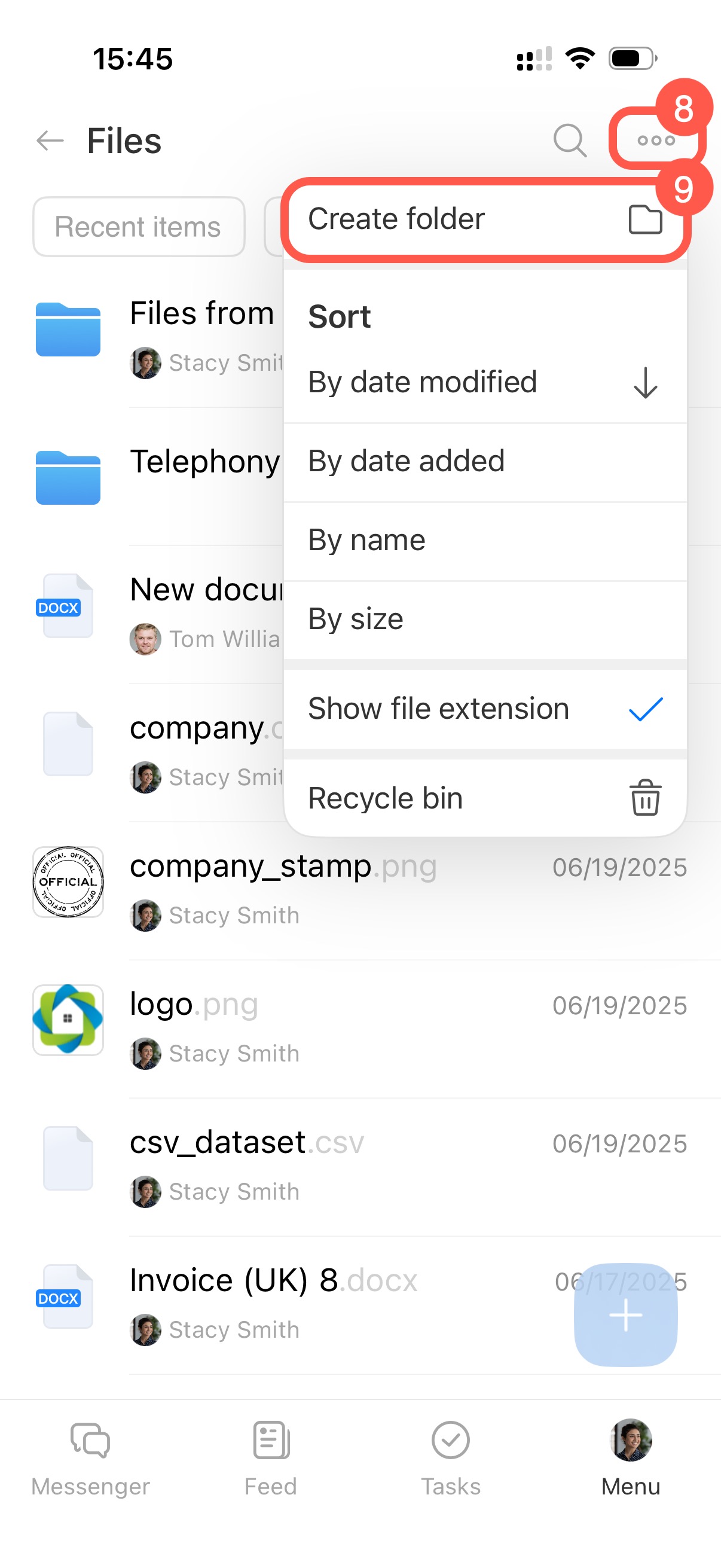Select the Recent items chip
Viewport: 721px width, 1568px height.
pos(138,227)
